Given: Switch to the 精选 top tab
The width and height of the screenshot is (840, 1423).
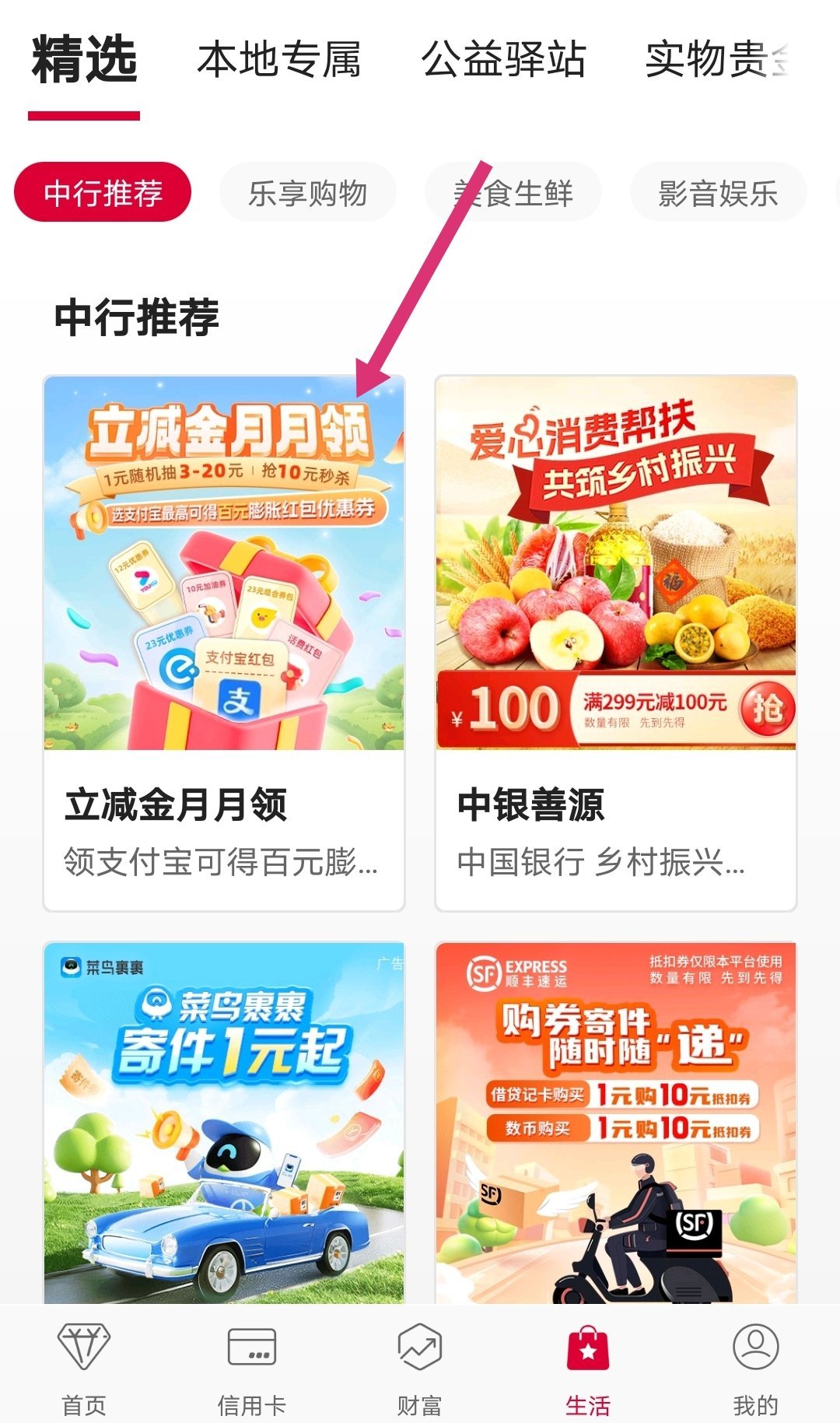Looking at the screenshot, I should pos(84,61).
